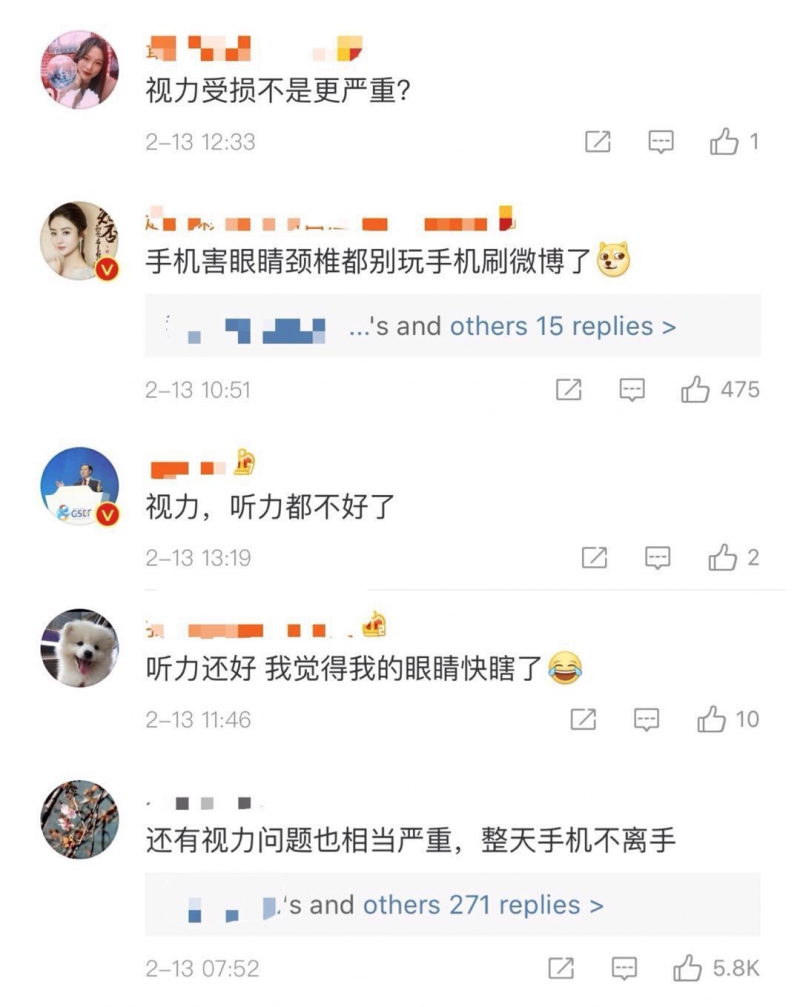View the flower-branch avatar's profile
The width and height of the screenshot is (800, 1007).
[x=79, y=819]
